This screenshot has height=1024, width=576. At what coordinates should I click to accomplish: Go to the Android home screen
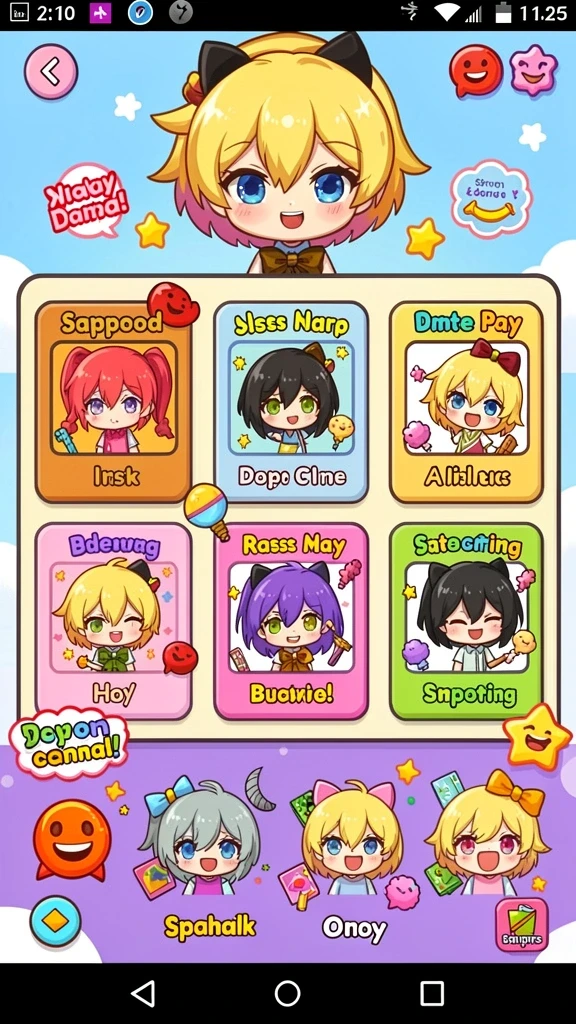(x=287, y=993)
